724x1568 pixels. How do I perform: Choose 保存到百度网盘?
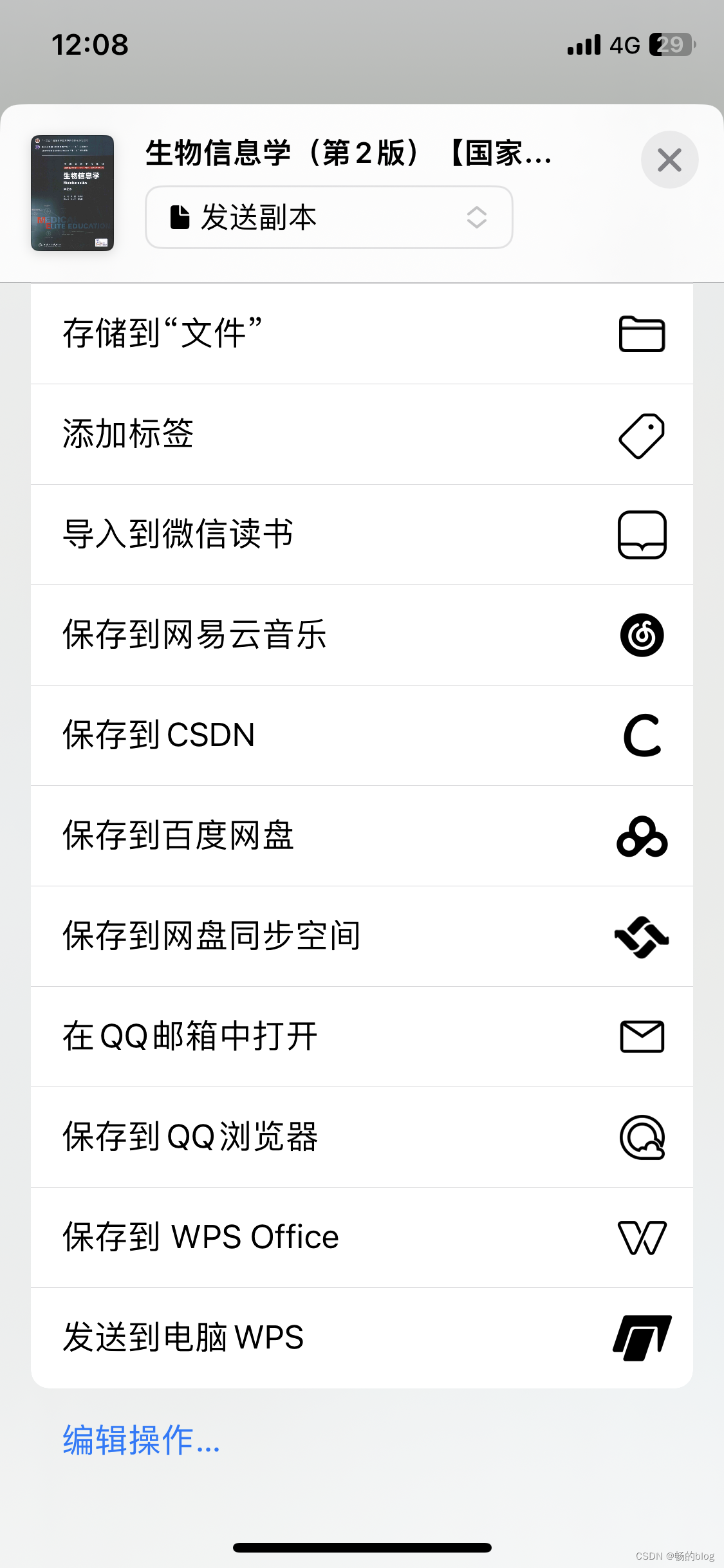[362, 836]
